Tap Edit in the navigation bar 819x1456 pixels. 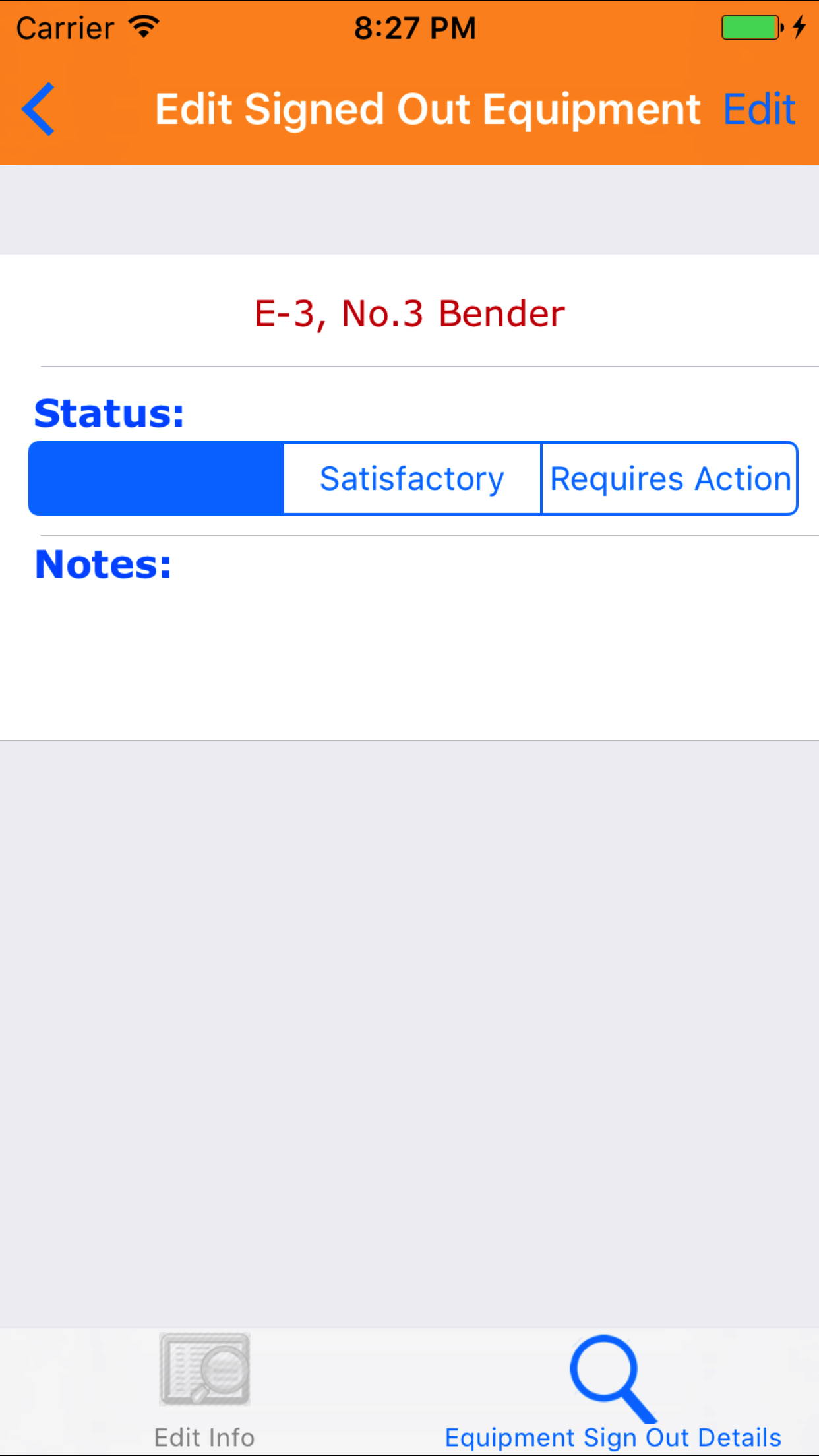coord(759,109)
